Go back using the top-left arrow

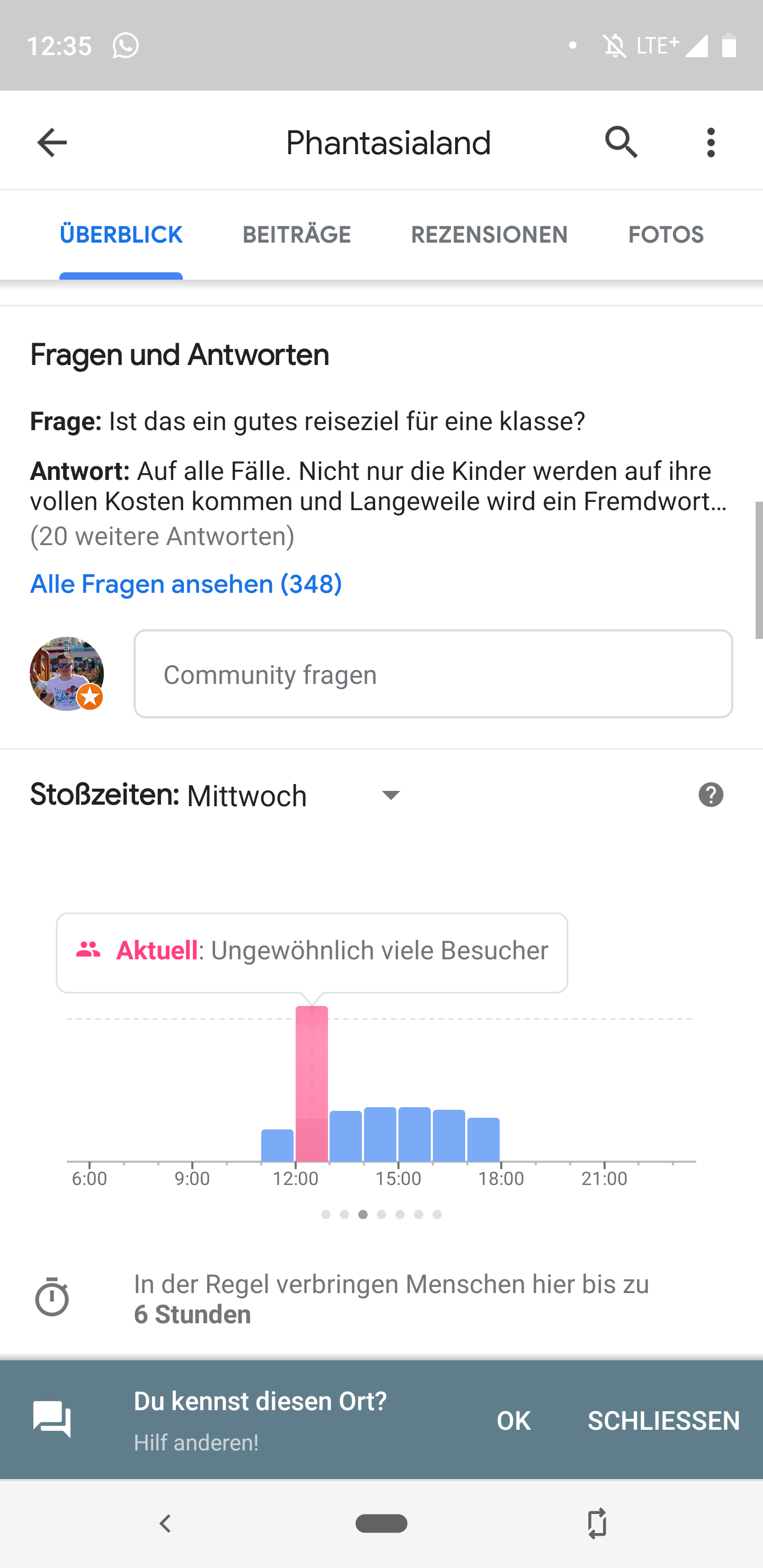tap(52, 143)
